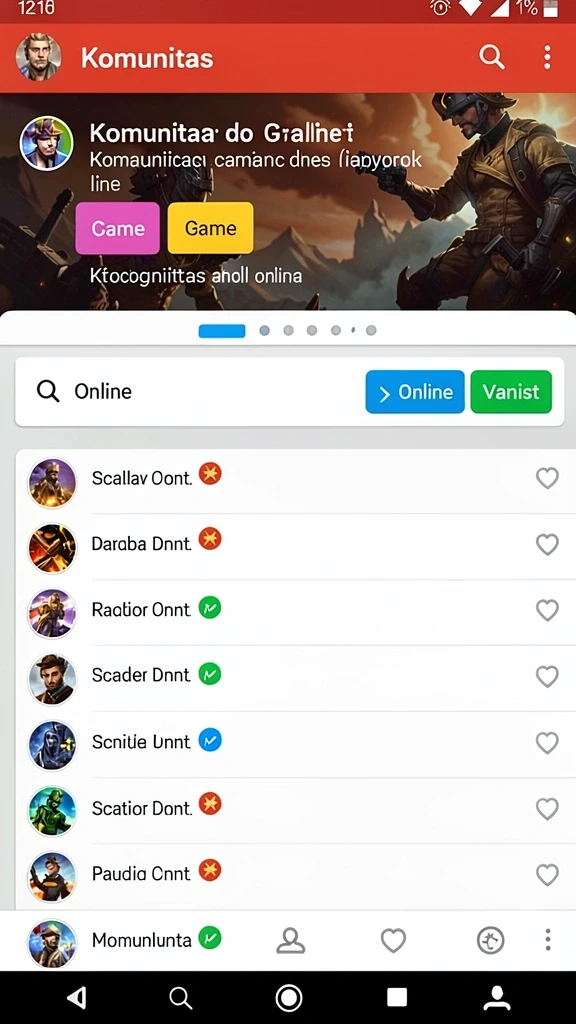Image resolution: width=576 pixels, height=1024 pixels.
Task: Open the Raatior Onnt. row
Action: click(289, 613)
